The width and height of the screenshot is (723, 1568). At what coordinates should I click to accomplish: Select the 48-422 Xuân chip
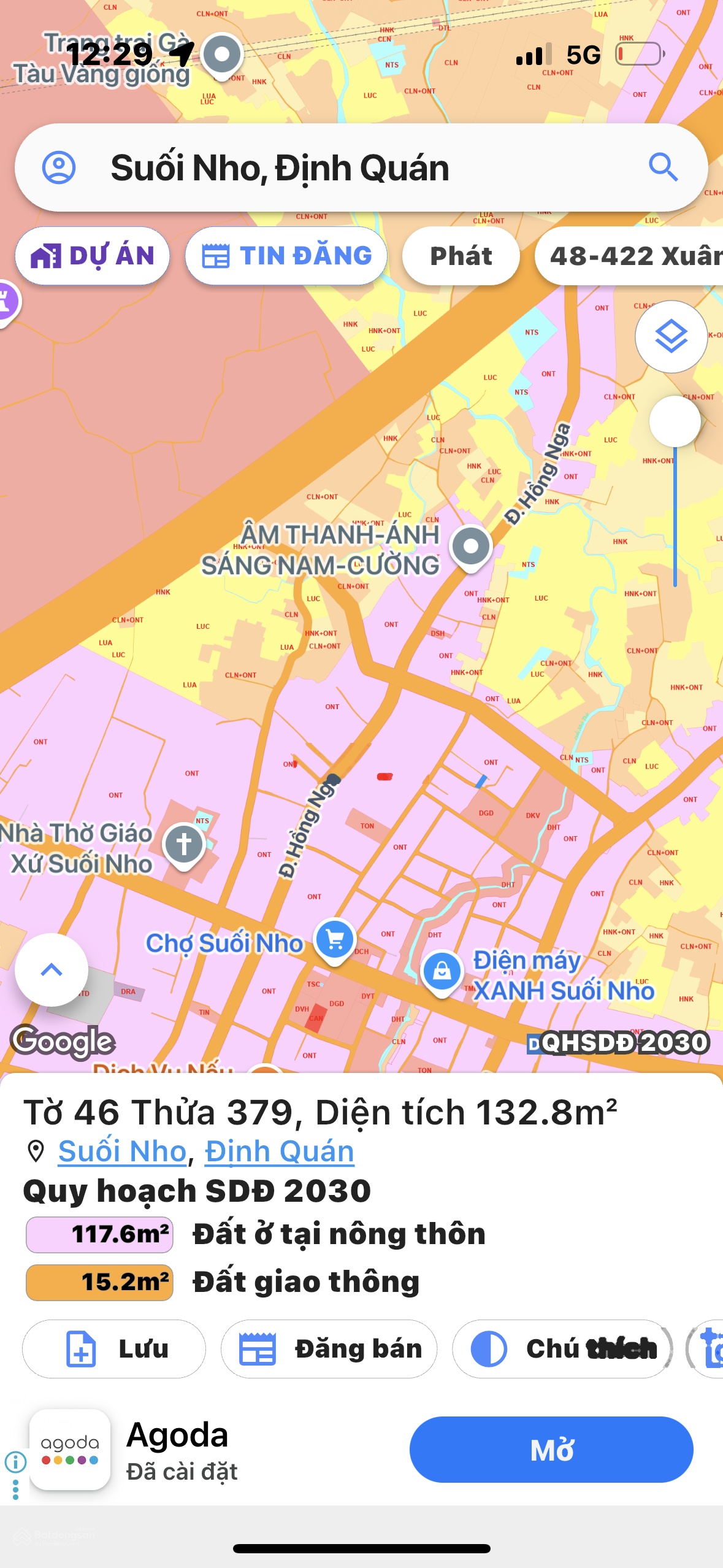[632, 256]
